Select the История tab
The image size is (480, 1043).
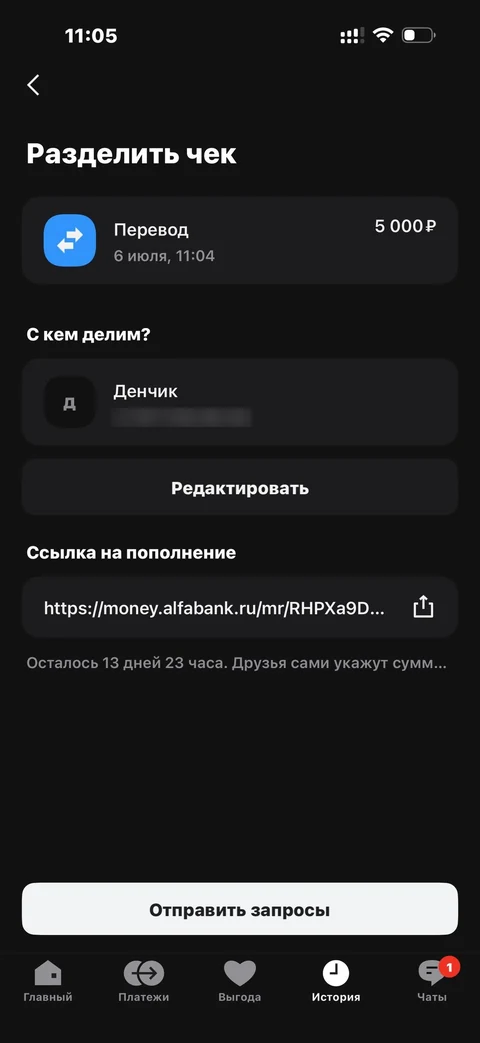point(336,981)
